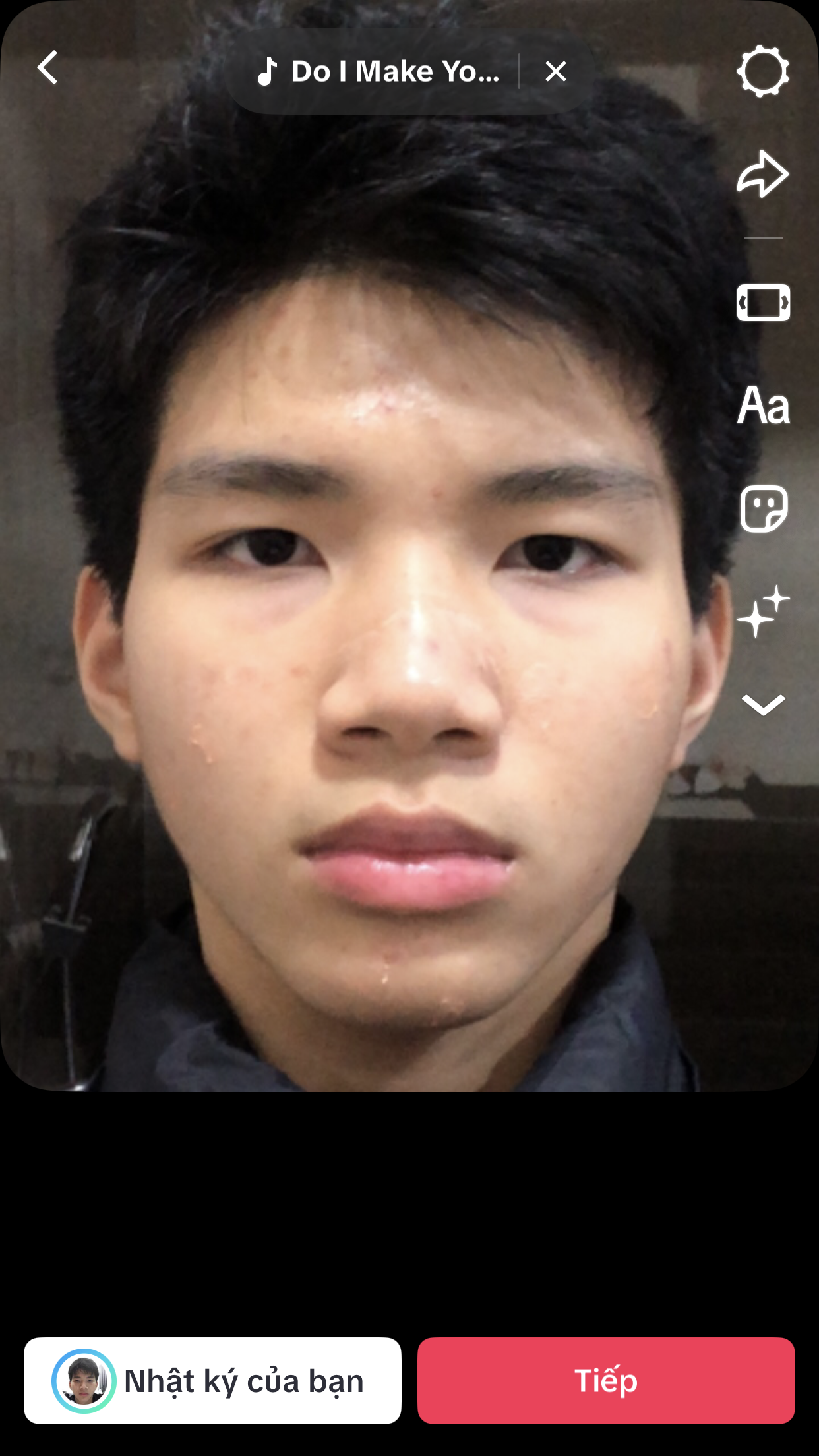The width and height of the screenshot is (819, 1456).
Task: Remove the selected sound with the X
Action: (556, 71)
